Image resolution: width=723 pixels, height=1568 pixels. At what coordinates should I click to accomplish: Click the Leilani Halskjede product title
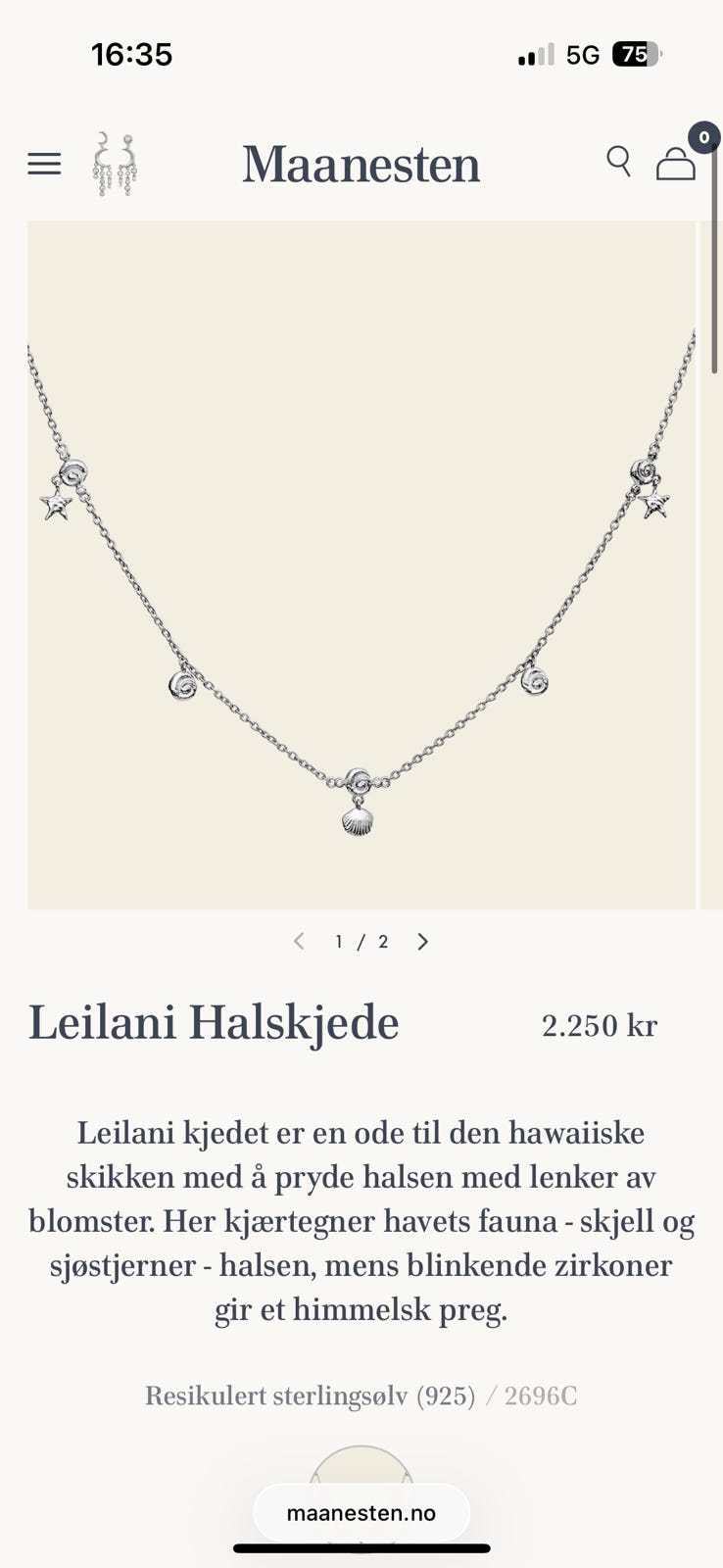point(212,1022)
